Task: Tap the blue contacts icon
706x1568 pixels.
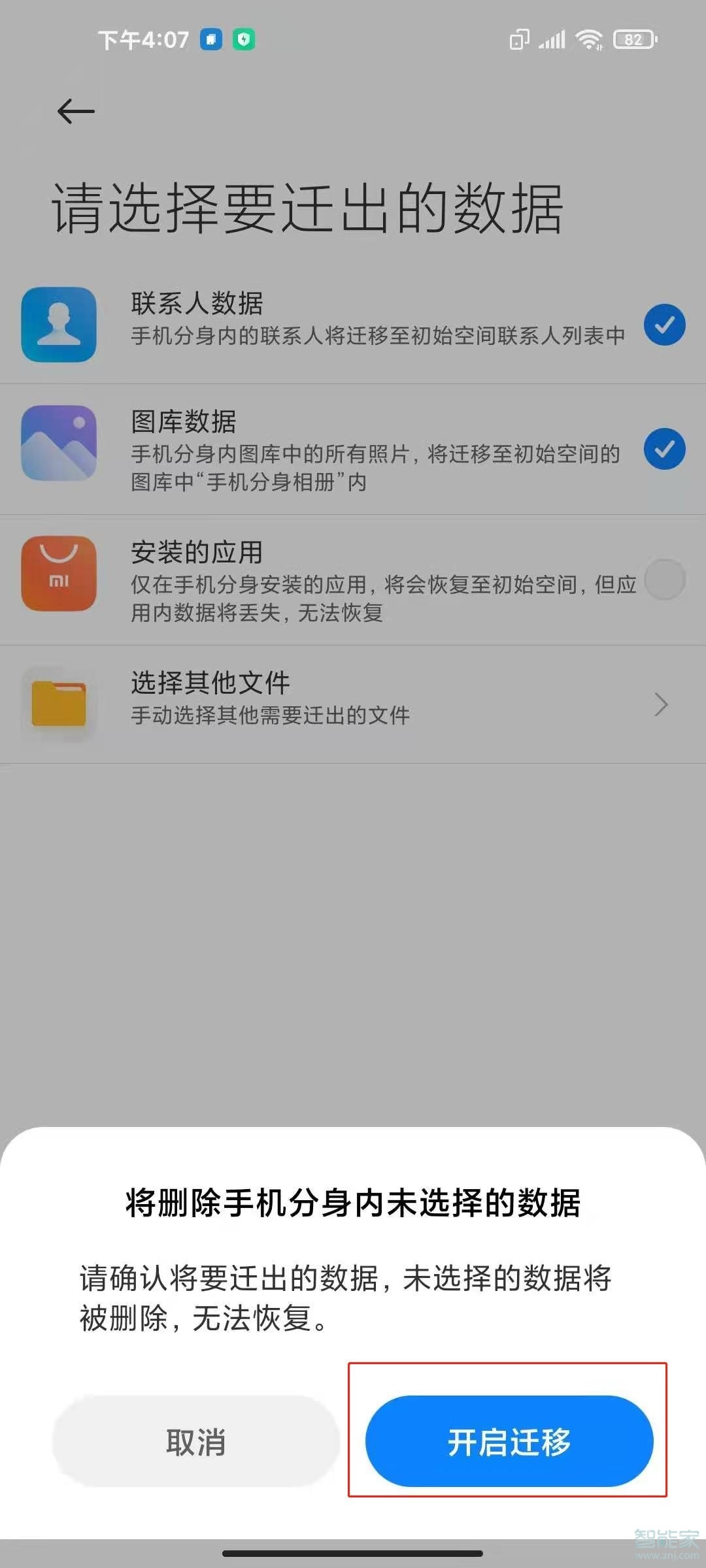Action: (58, 325)
